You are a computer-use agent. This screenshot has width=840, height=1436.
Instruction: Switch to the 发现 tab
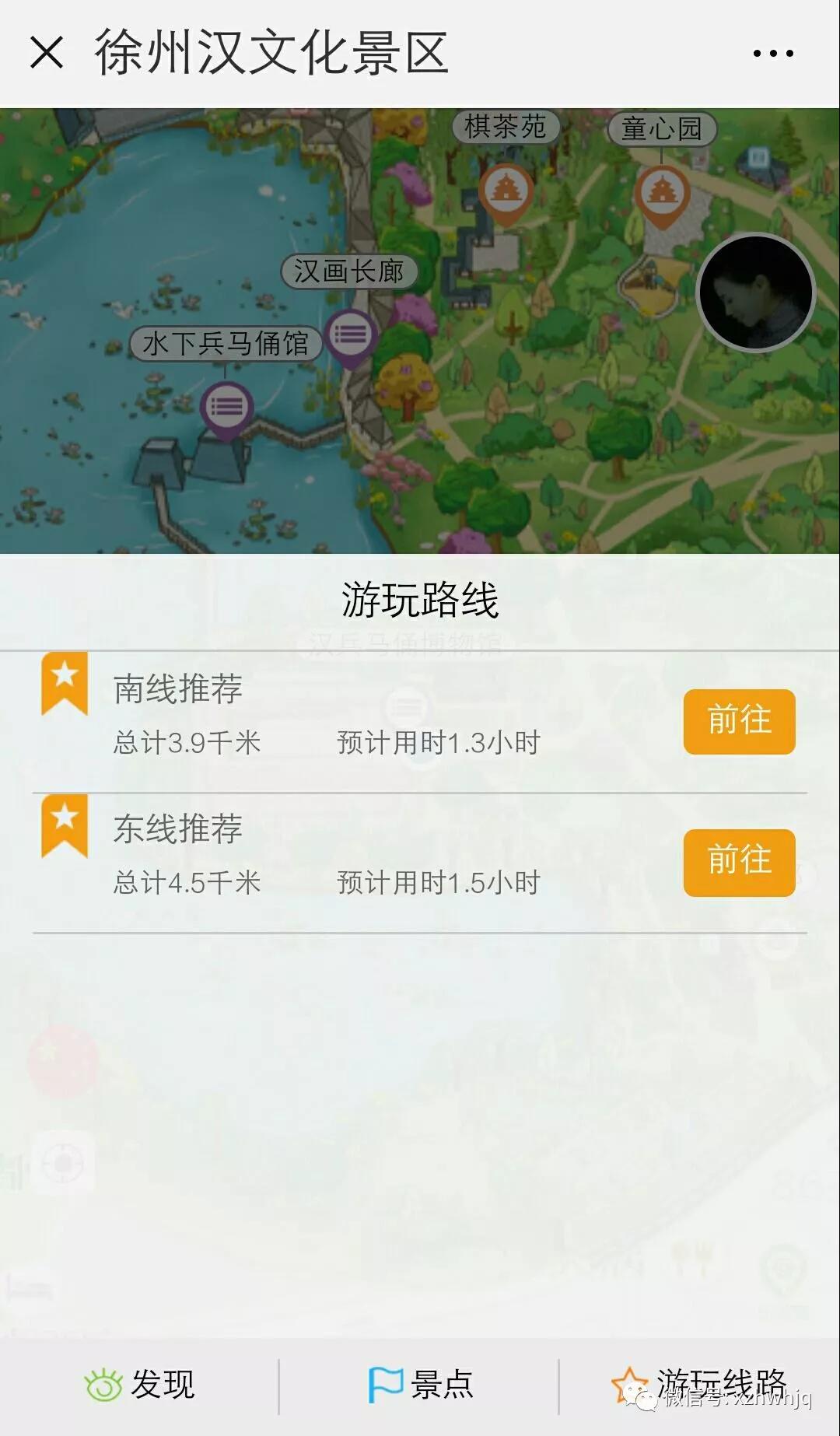(x=140, y=1385)
